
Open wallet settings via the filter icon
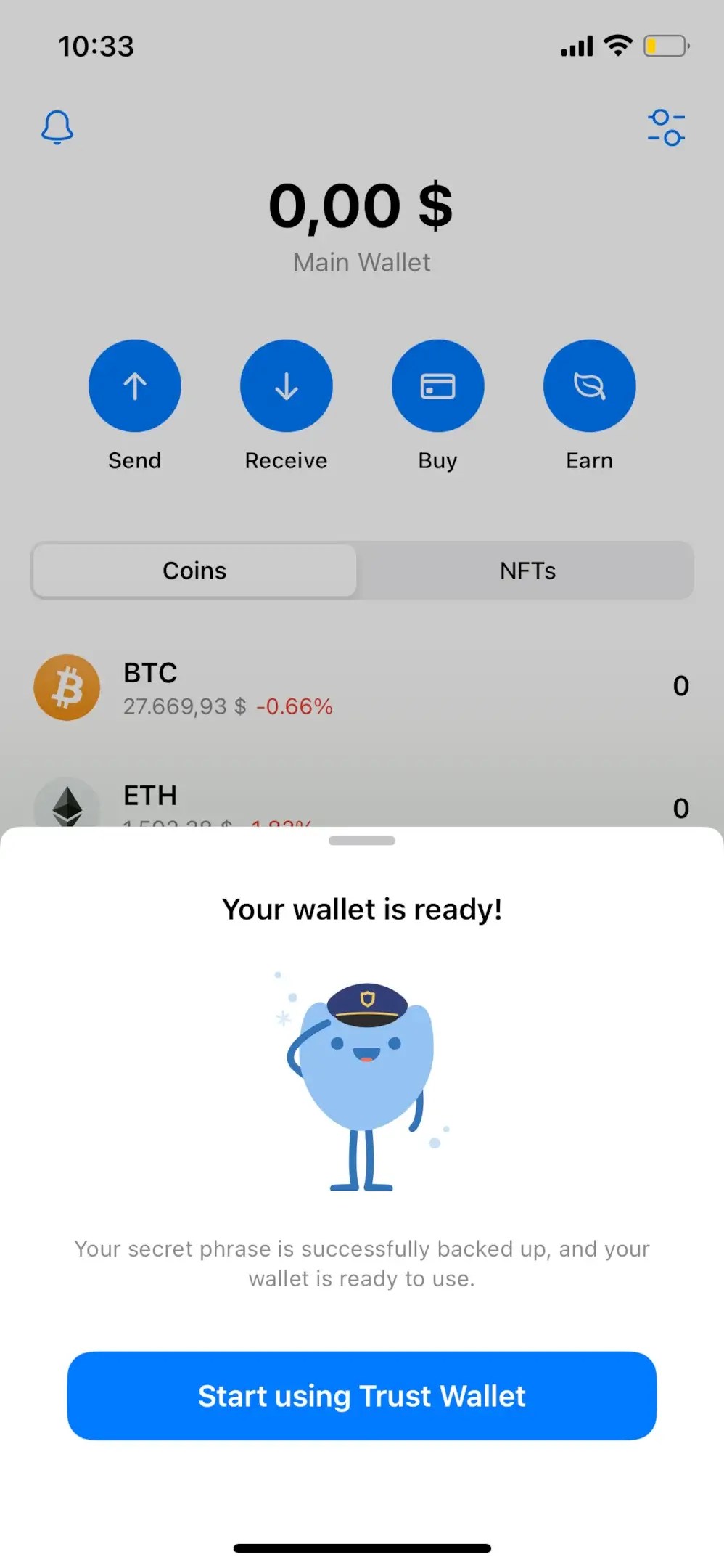click(667, 126)
